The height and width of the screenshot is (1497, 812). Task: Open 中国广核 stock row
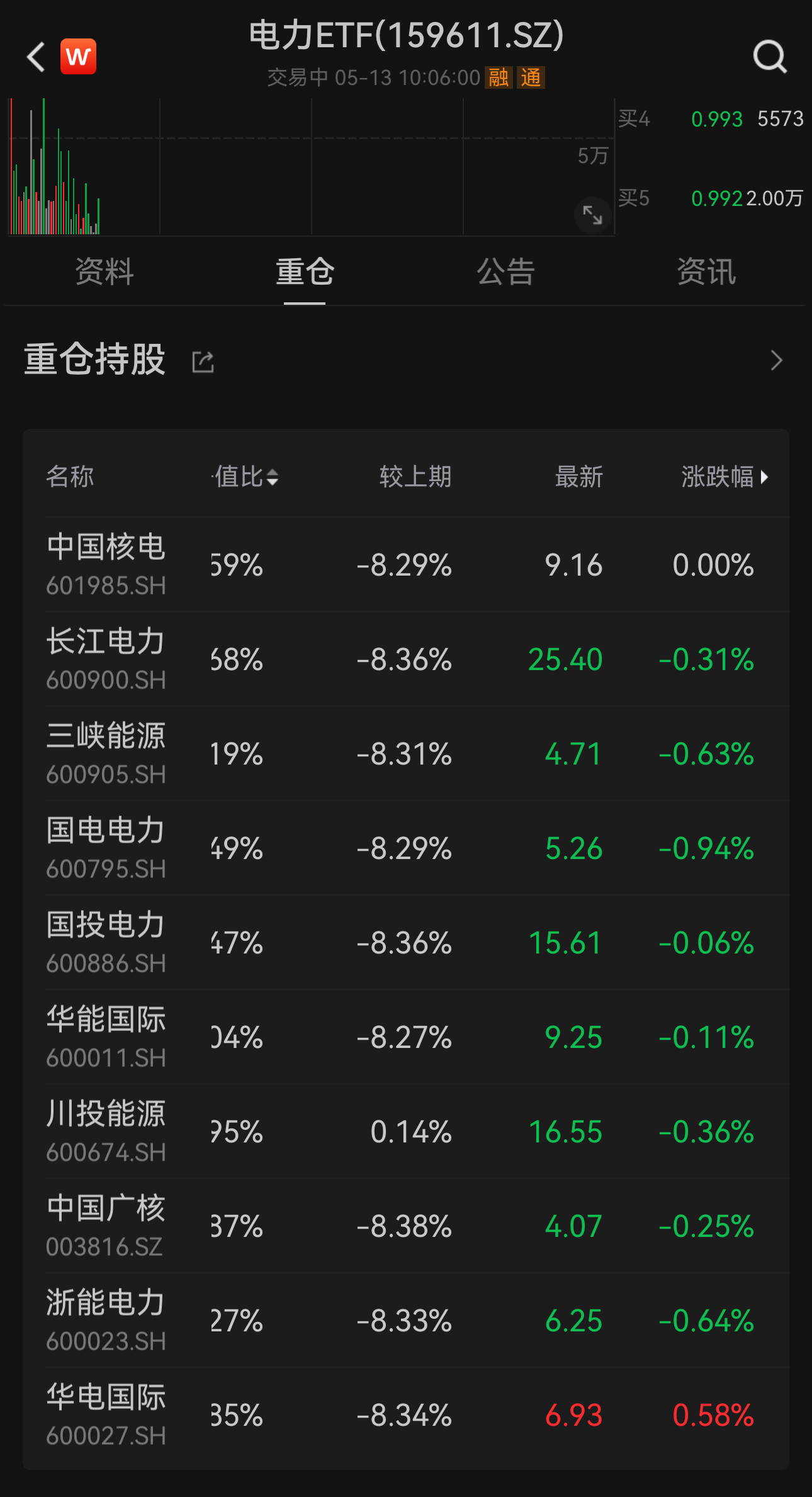[406, 1226]
